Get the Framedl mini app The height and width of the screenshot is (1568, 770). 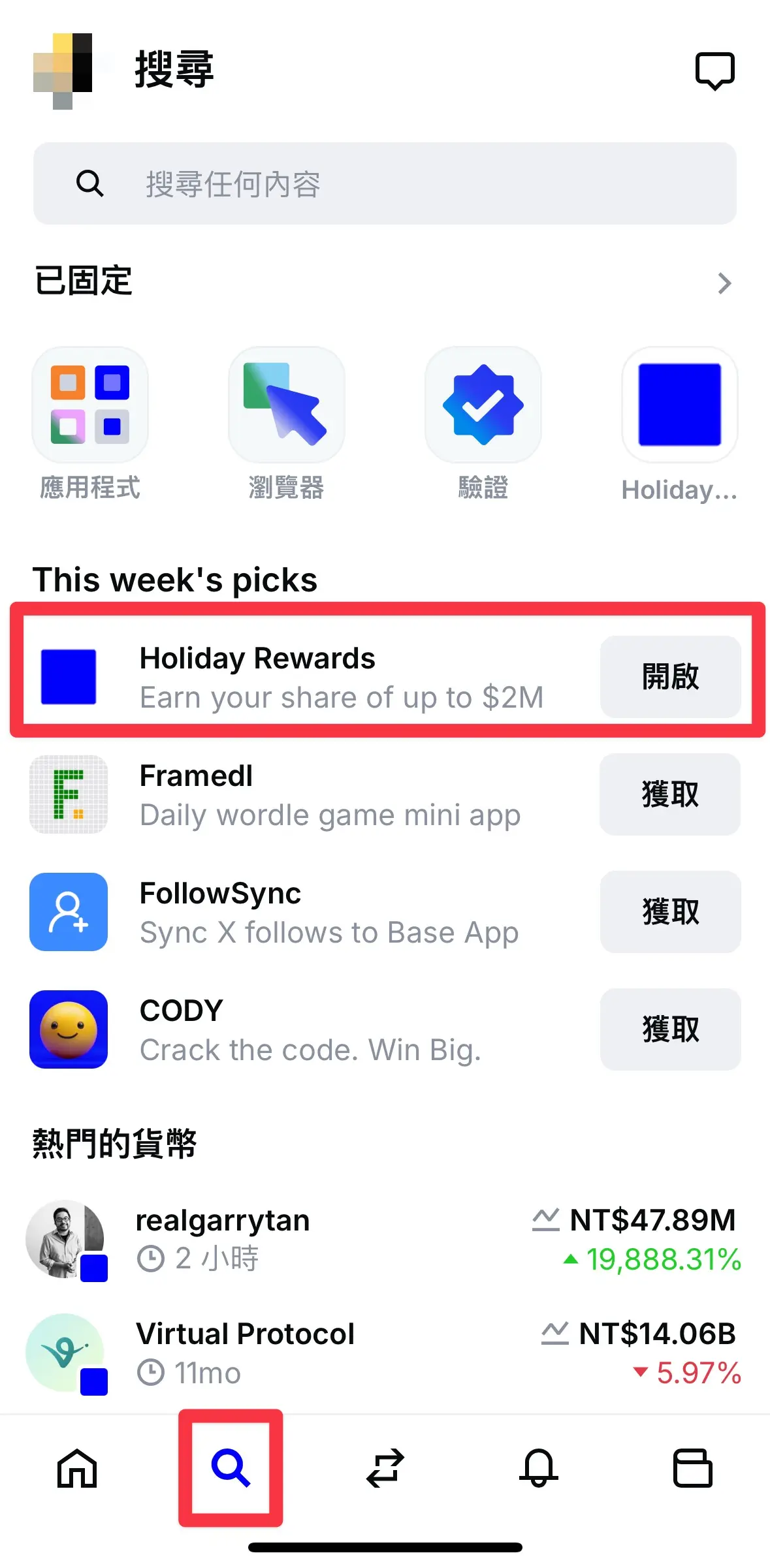[x=670, y=794]
